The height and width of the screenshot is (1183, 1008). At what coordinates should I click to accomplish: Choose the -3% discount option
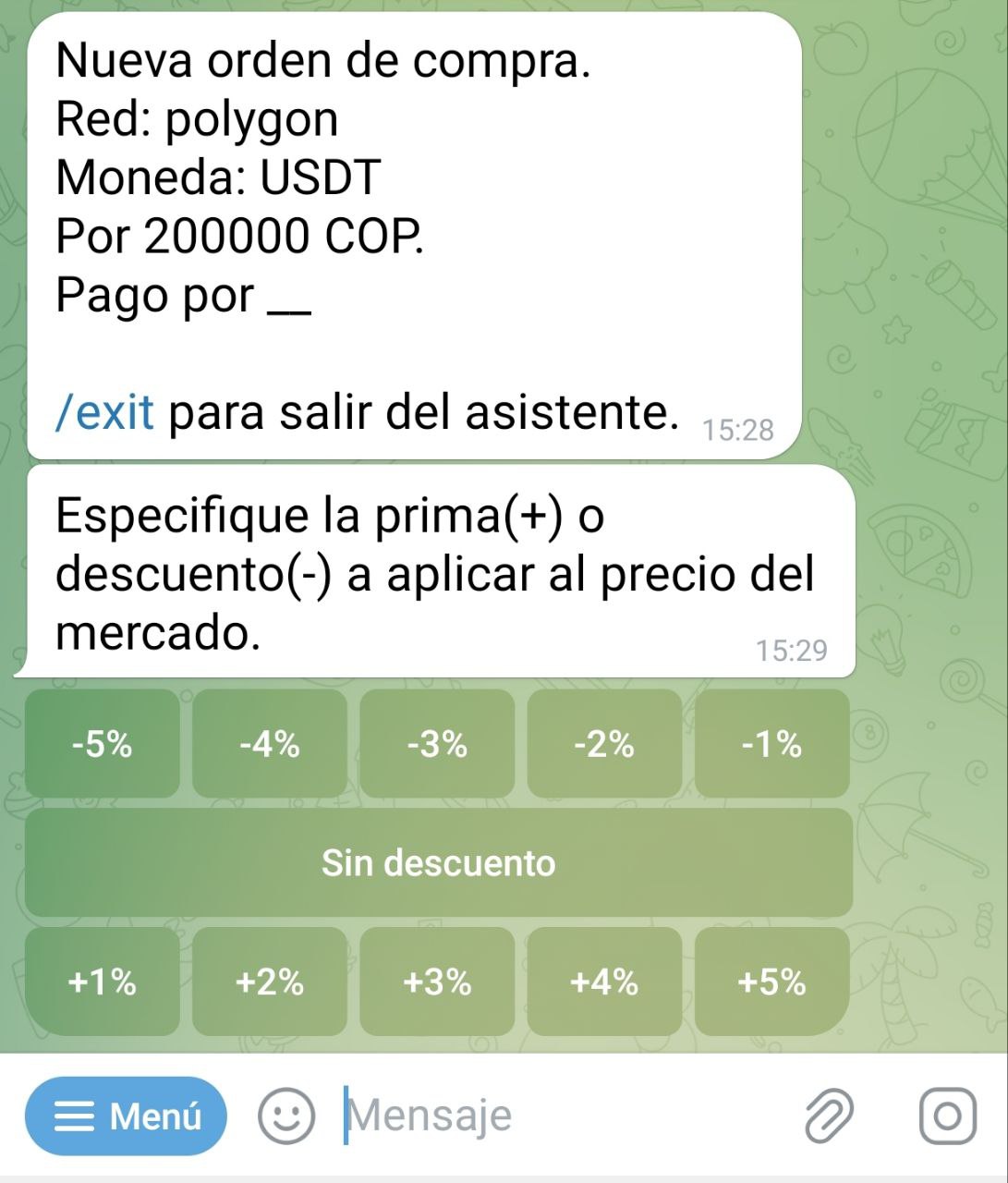tap(436, 743)
